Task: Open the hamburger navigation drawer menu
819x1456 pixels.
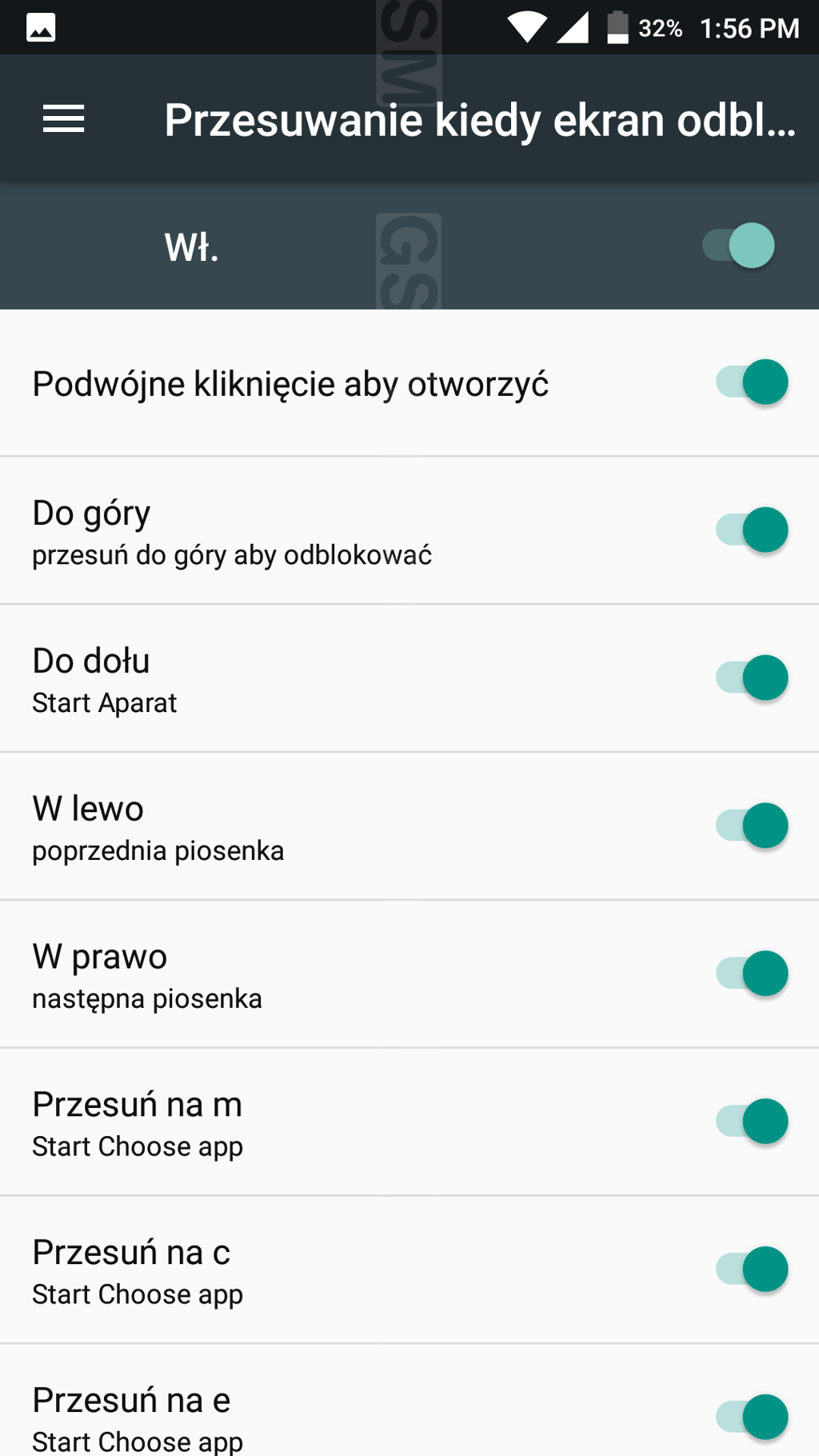Action: click(x=64, y=119)
